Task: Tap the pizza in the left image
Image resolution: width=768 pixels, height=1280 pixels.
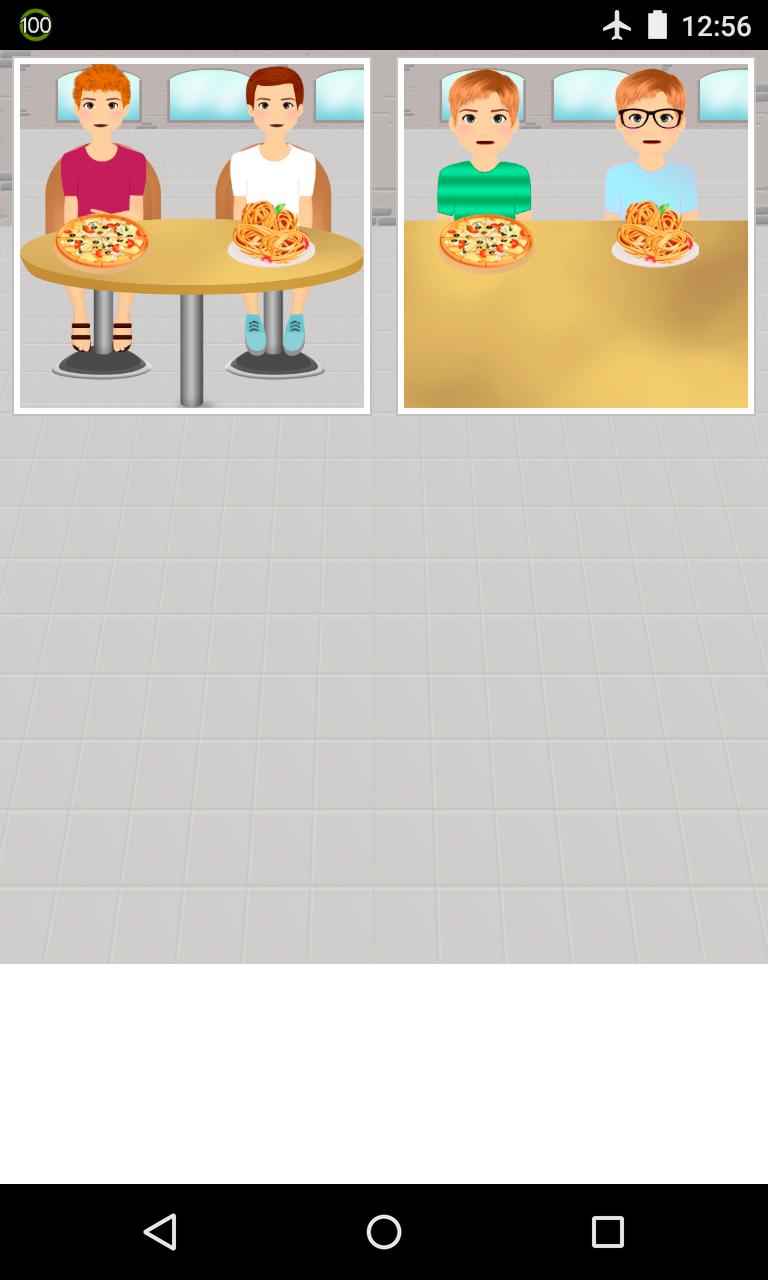Action: coord(100,240)
